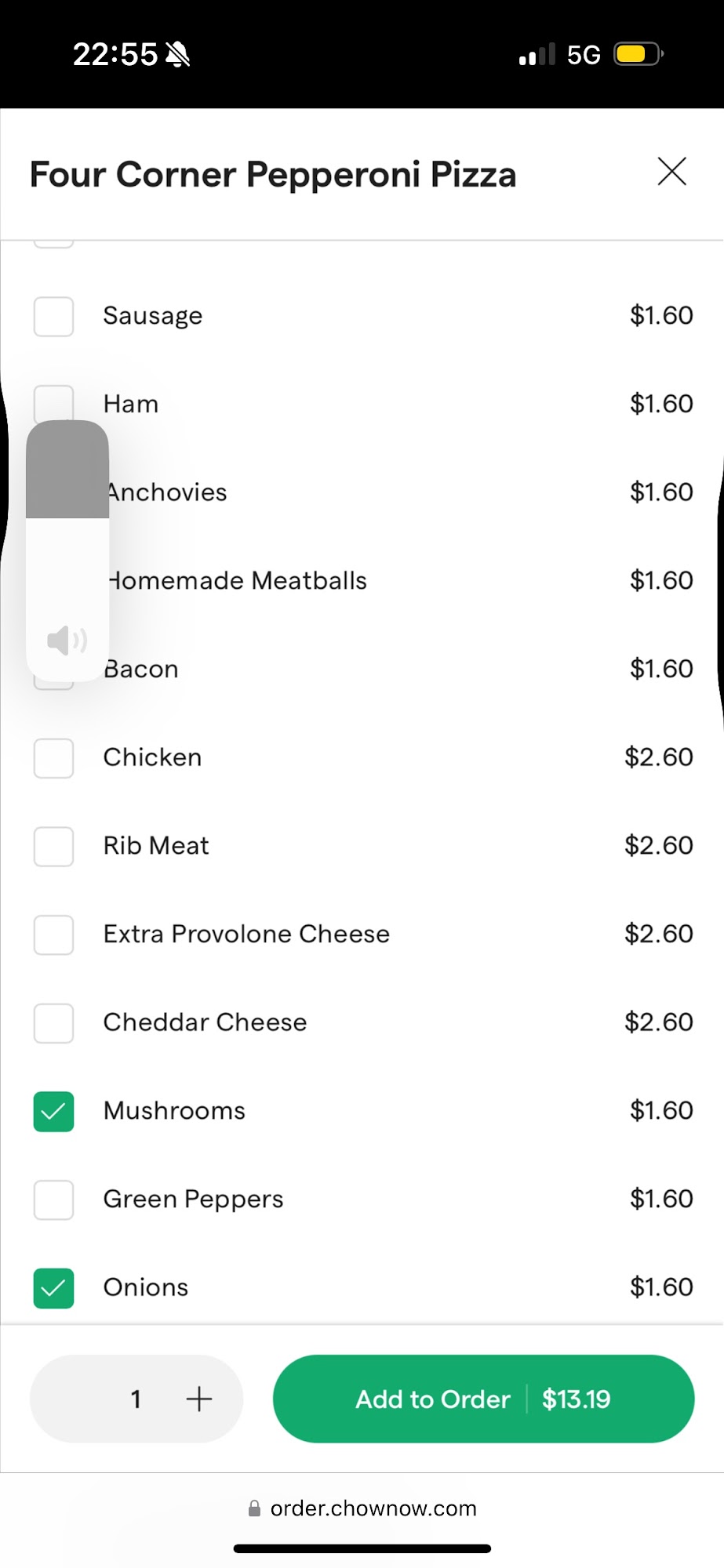Remove the Onions topping
Viewport: 724px width, 1568px height.
53,1287
